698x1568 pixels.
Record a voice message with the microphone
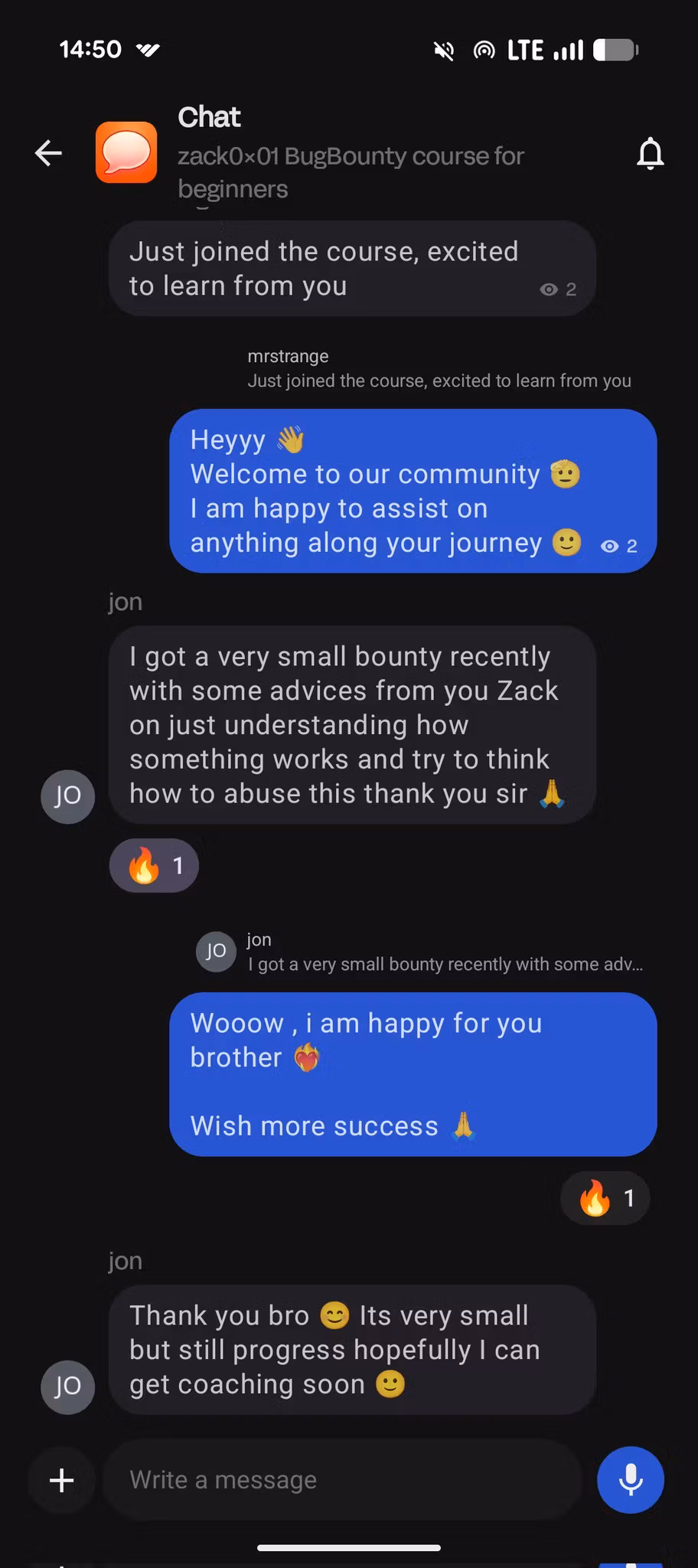630,1480
